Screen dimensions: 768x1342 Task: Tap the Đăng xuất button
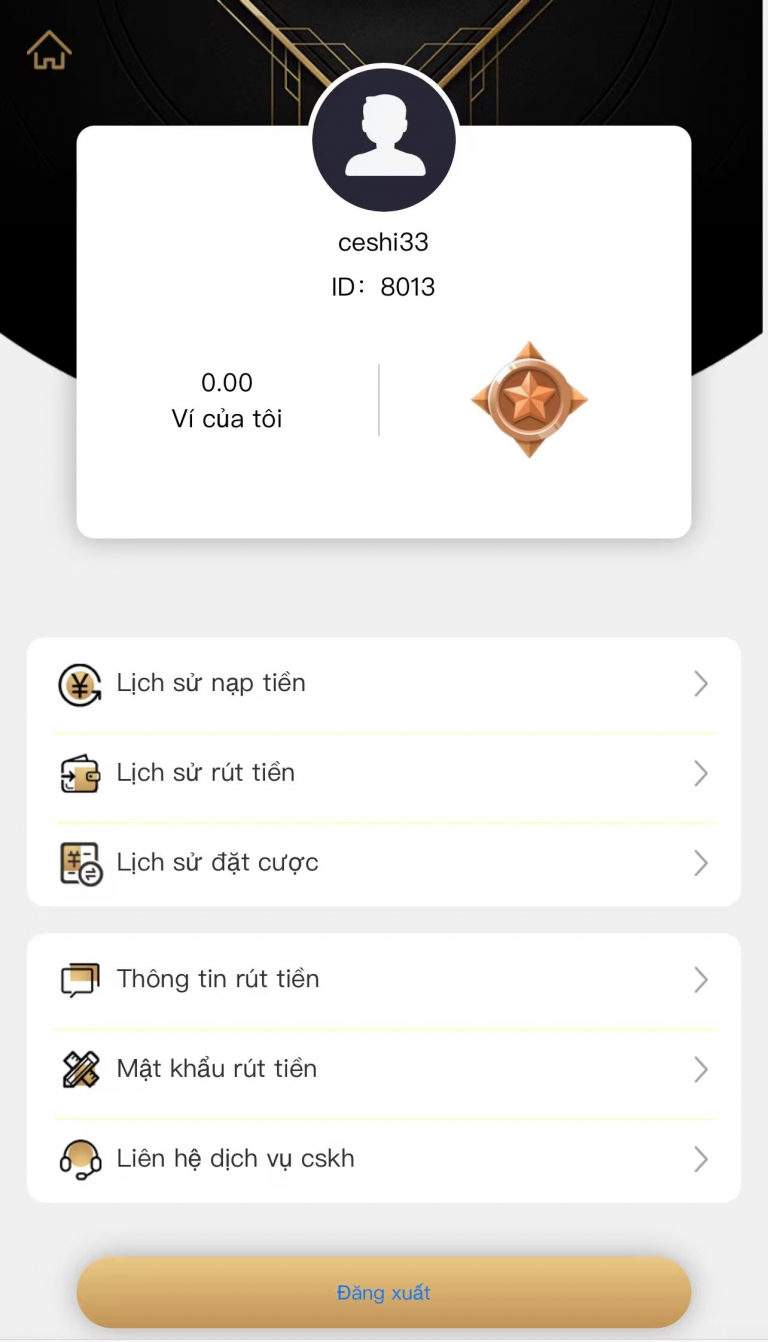(x=383, y=1293)
